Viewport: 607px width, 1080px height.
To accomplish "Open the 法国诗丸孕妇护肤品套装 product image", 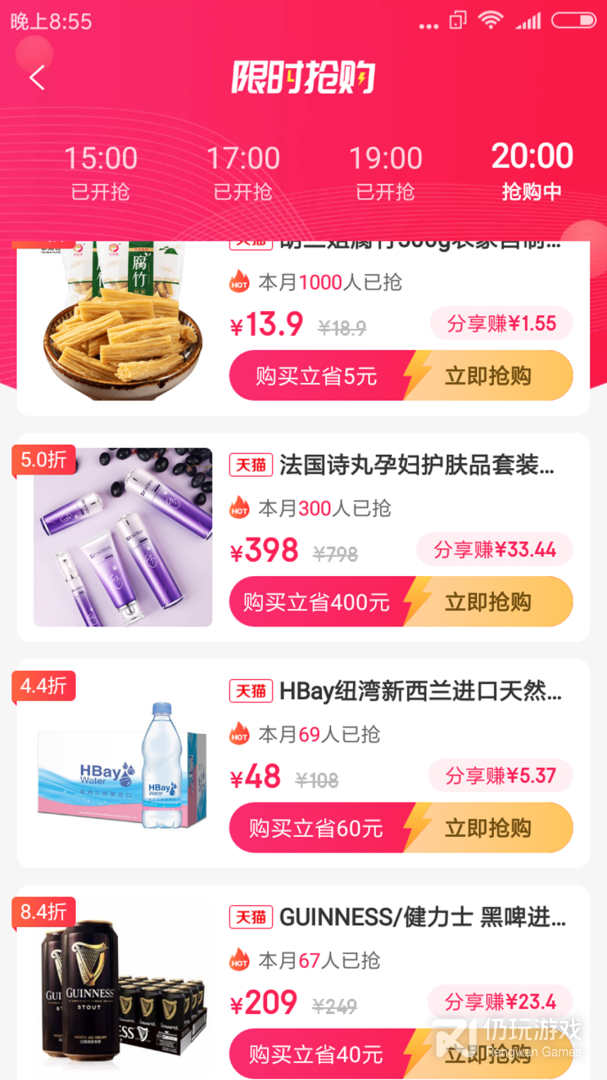I will click(123, 537).
